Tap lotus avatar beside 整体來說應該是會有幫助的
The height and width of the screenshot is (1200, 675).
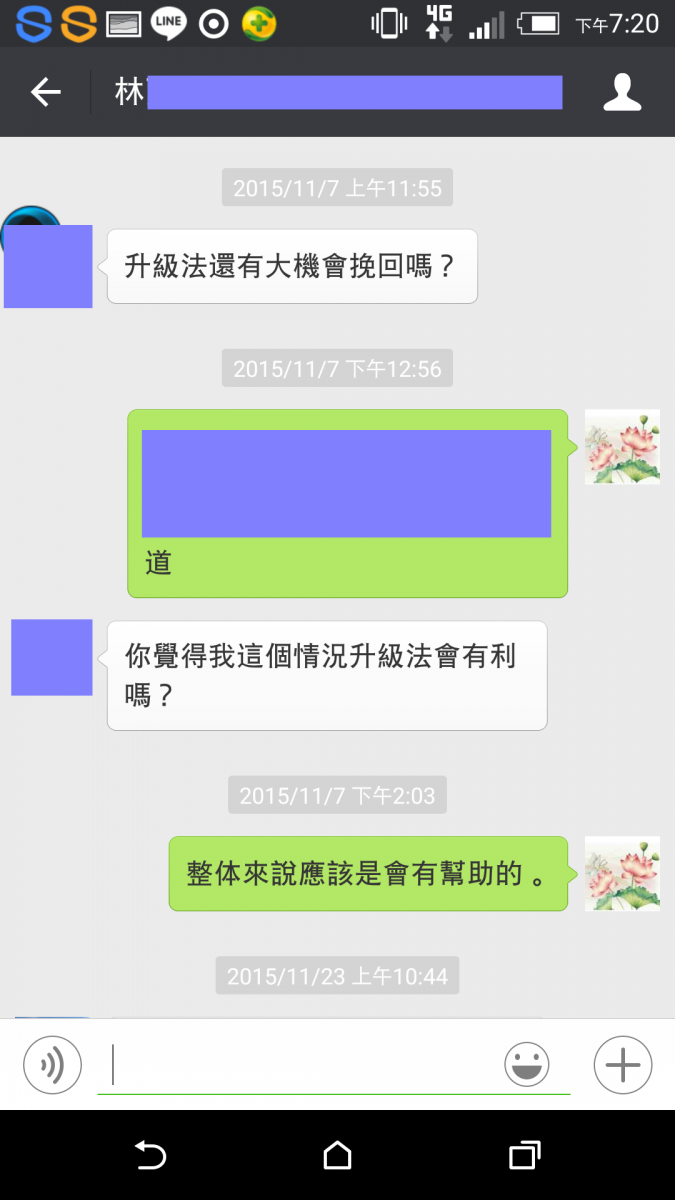(621, 873)
